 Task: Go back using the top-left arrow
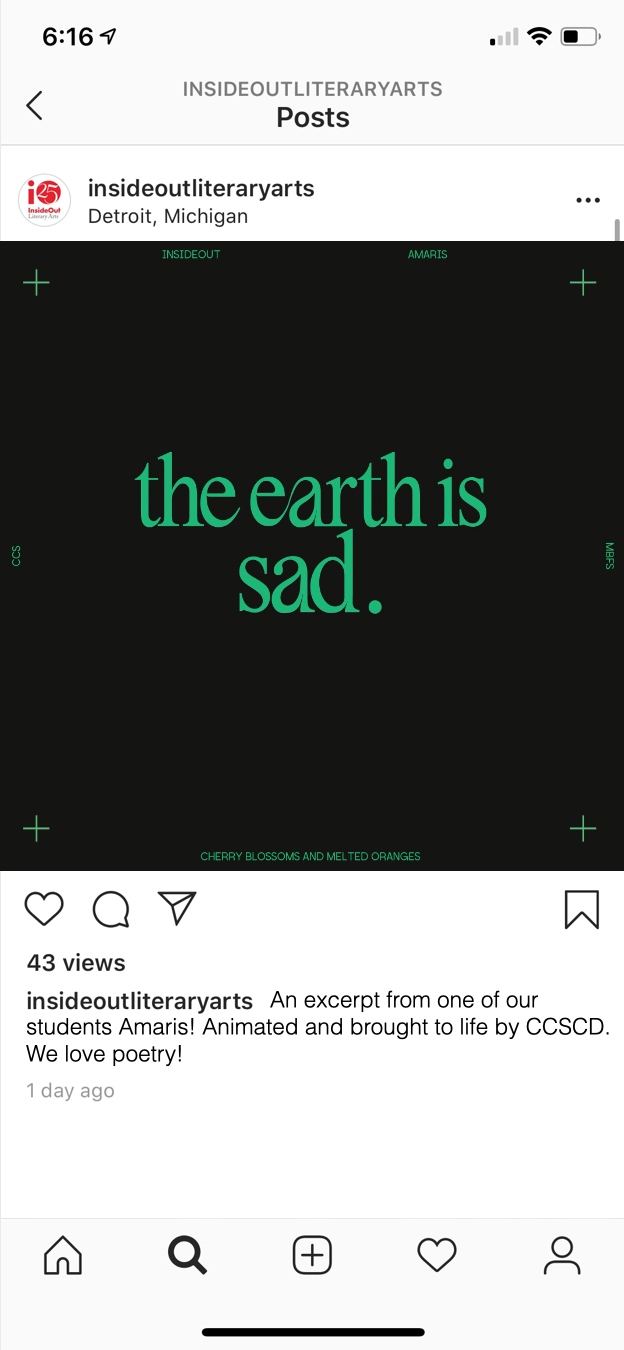point(35,105)
